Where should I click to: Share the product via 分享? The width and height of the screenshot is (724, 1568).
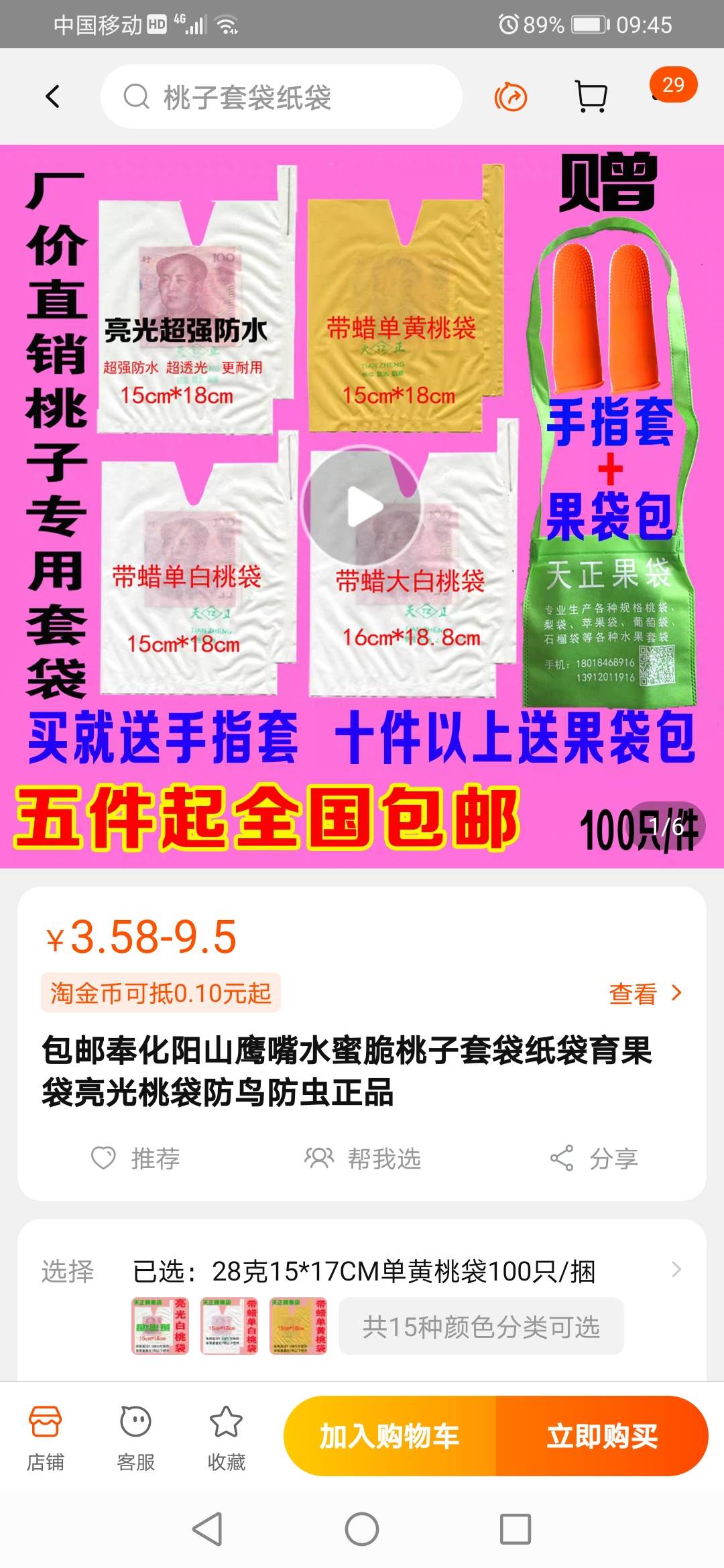(x=594, y=1158)
